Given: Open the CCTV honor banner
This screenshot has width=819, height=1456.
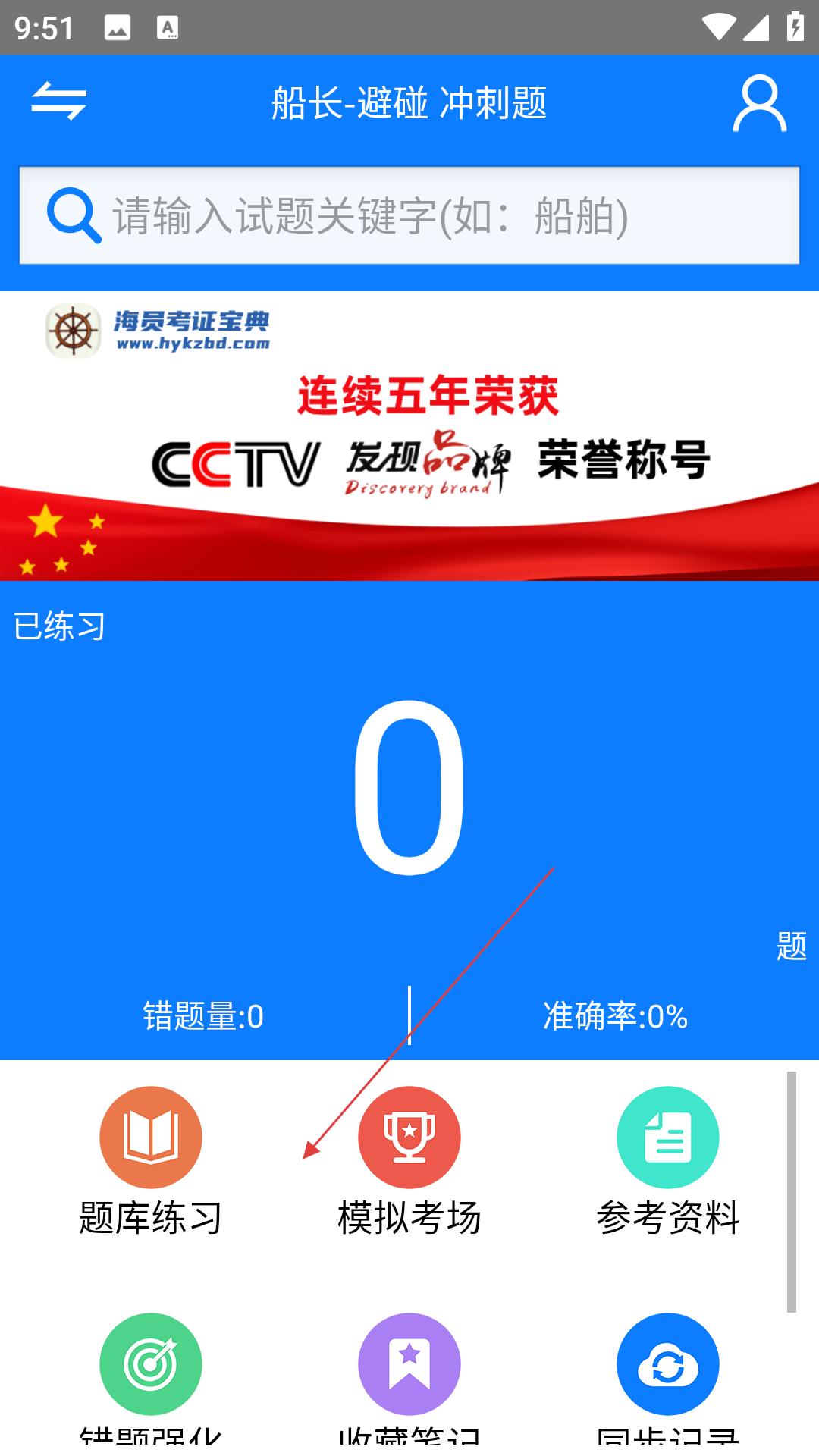Looking at the screenshot, I should click(409, 436).
